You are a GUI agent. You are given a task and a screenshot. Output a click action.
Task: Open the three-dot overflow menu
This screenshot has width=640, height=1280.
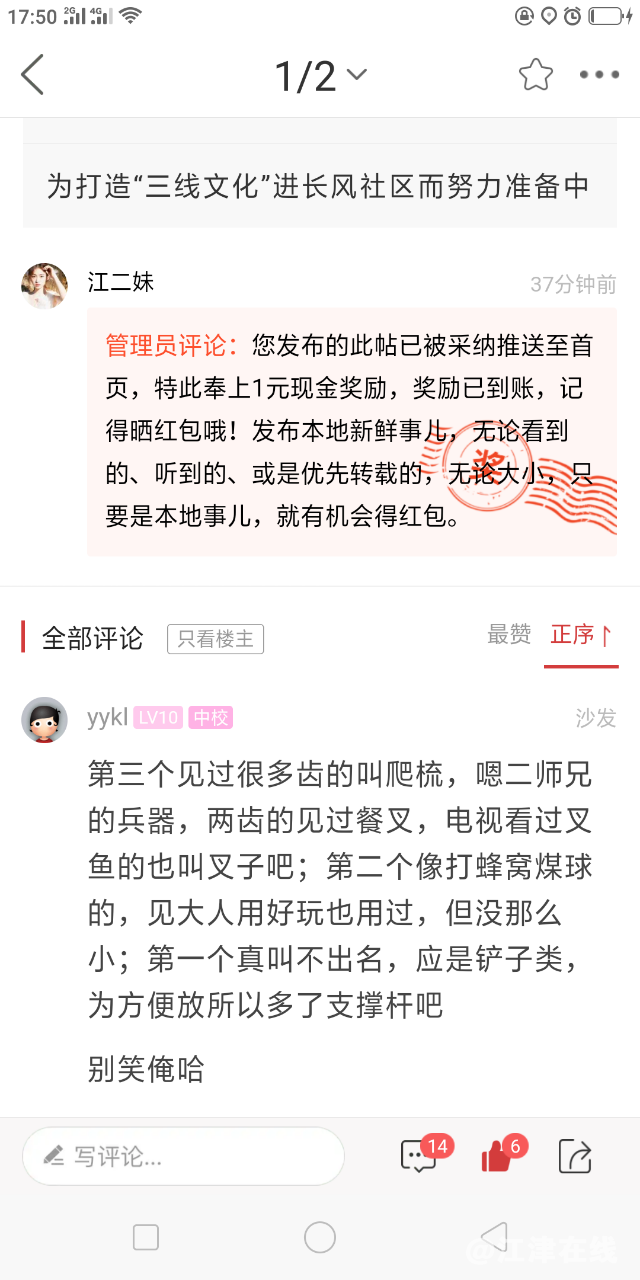pyautogui.click(x=600, y=75)
